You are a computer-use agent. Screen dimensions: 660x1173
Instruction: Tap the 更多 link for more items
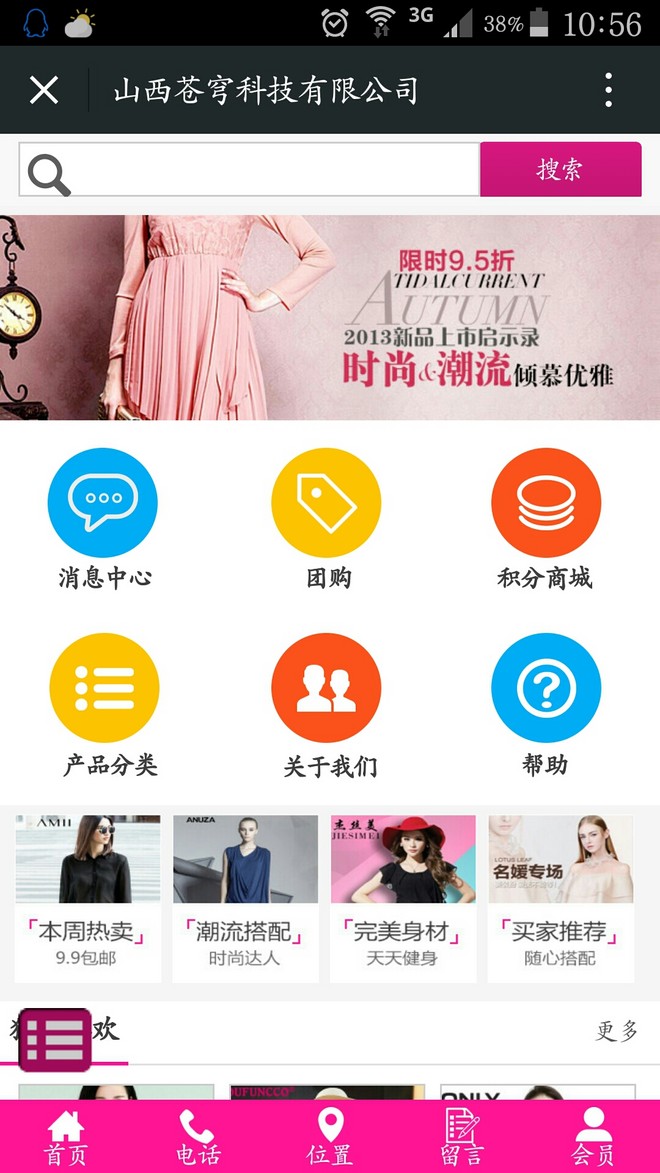pyautogui.click(x=616, y=1031)
